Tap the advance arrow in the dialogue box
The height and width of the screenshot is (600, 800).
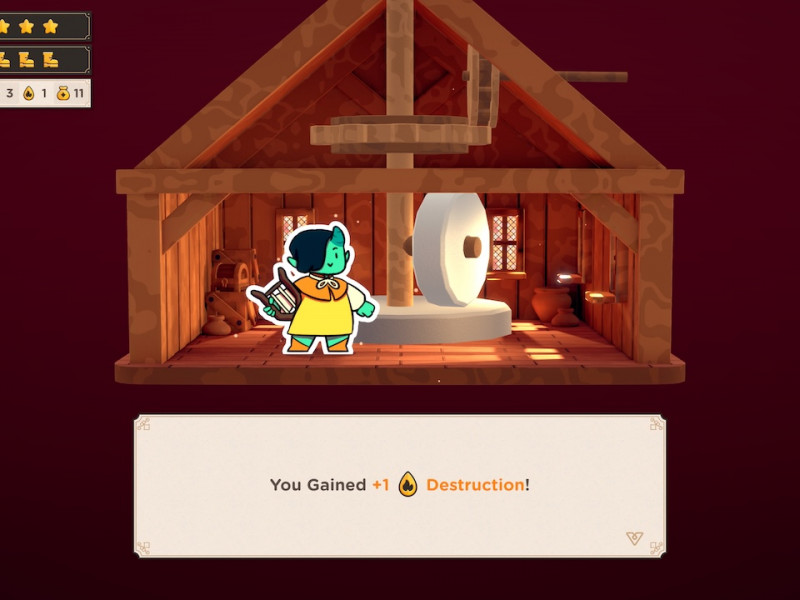point(633,538)
